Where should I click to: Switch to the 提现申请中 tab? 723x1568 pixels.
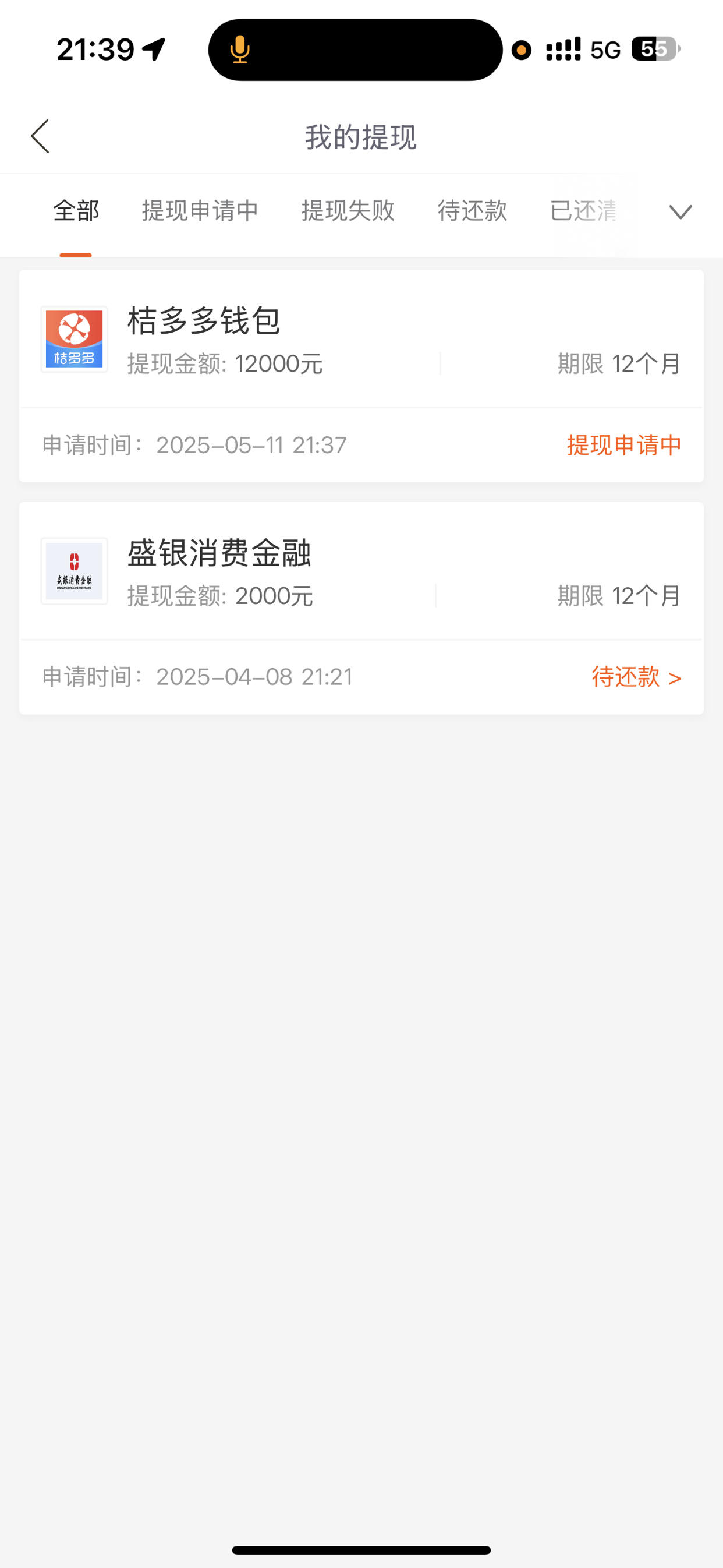[200, 211]
